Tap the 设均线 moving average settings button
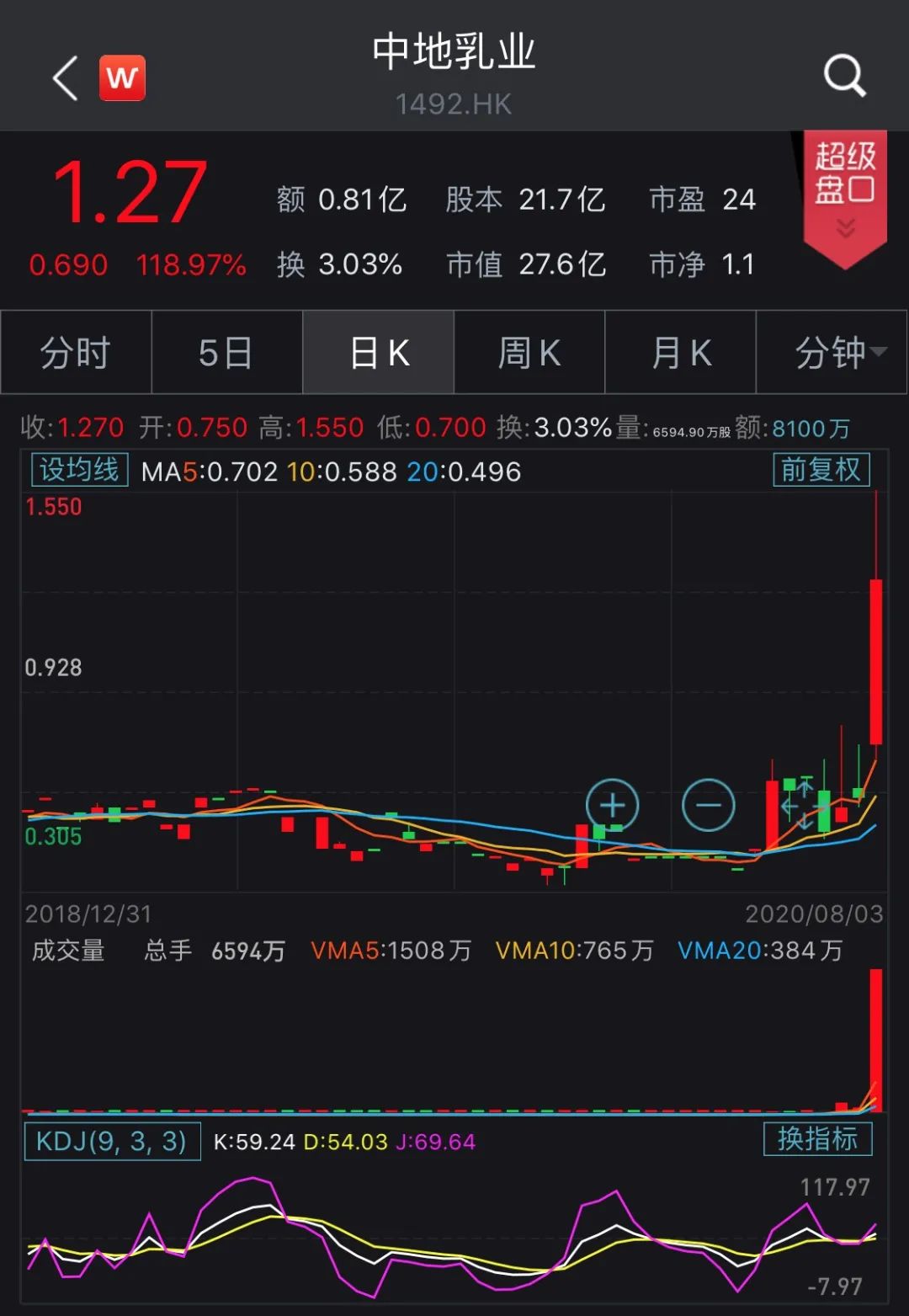The height and width of the screenshot is (1316, 909). point(79,470)
